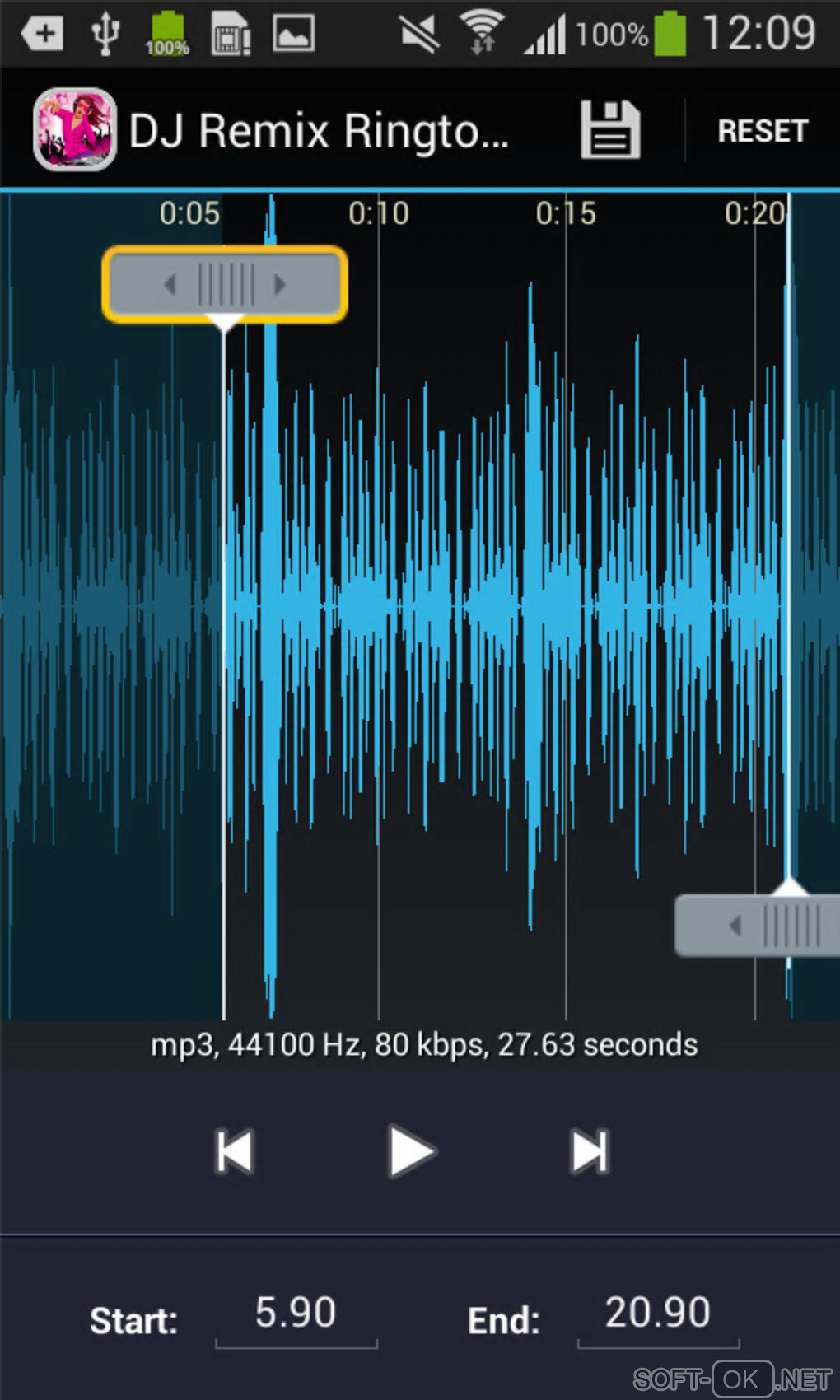This screenshot has width=840, height=1400.
Task: Jump to the start of the selection
Action: click(234, 1150)
